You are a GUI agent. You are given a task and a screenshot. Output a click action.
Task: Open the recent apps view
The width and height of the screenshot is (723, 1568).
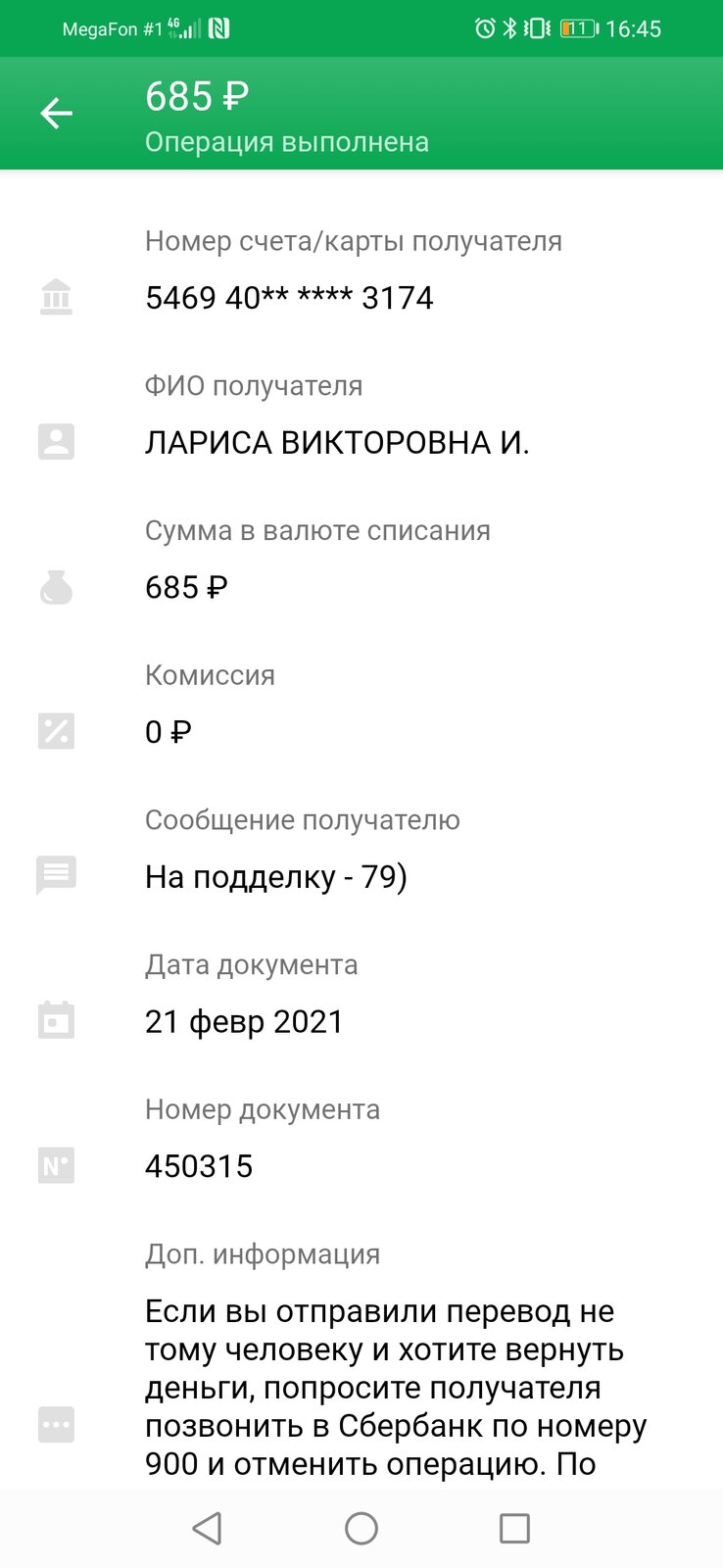(x=514, y=1528)
